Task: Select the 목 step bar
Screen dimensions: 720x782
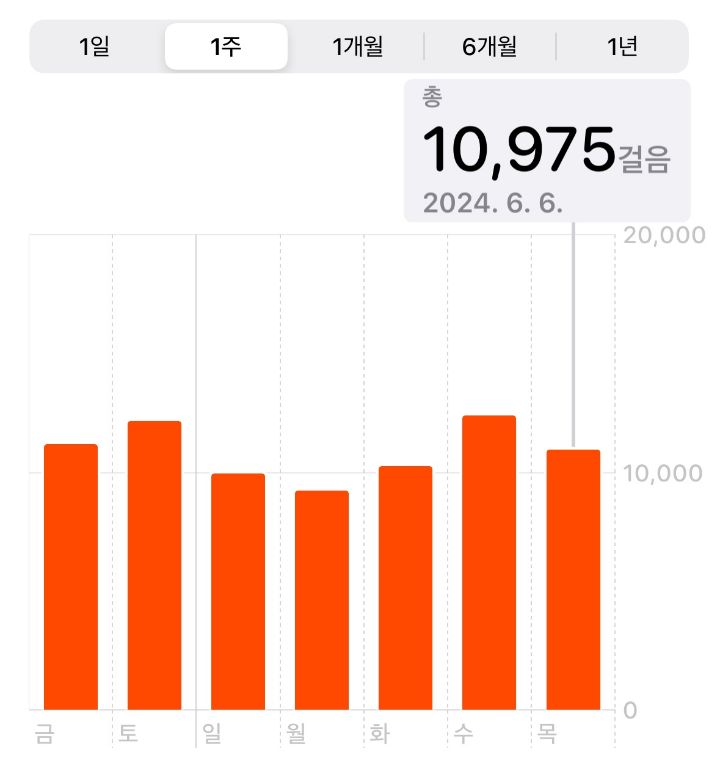Action: pyautogui.click(x=573, y=580)
